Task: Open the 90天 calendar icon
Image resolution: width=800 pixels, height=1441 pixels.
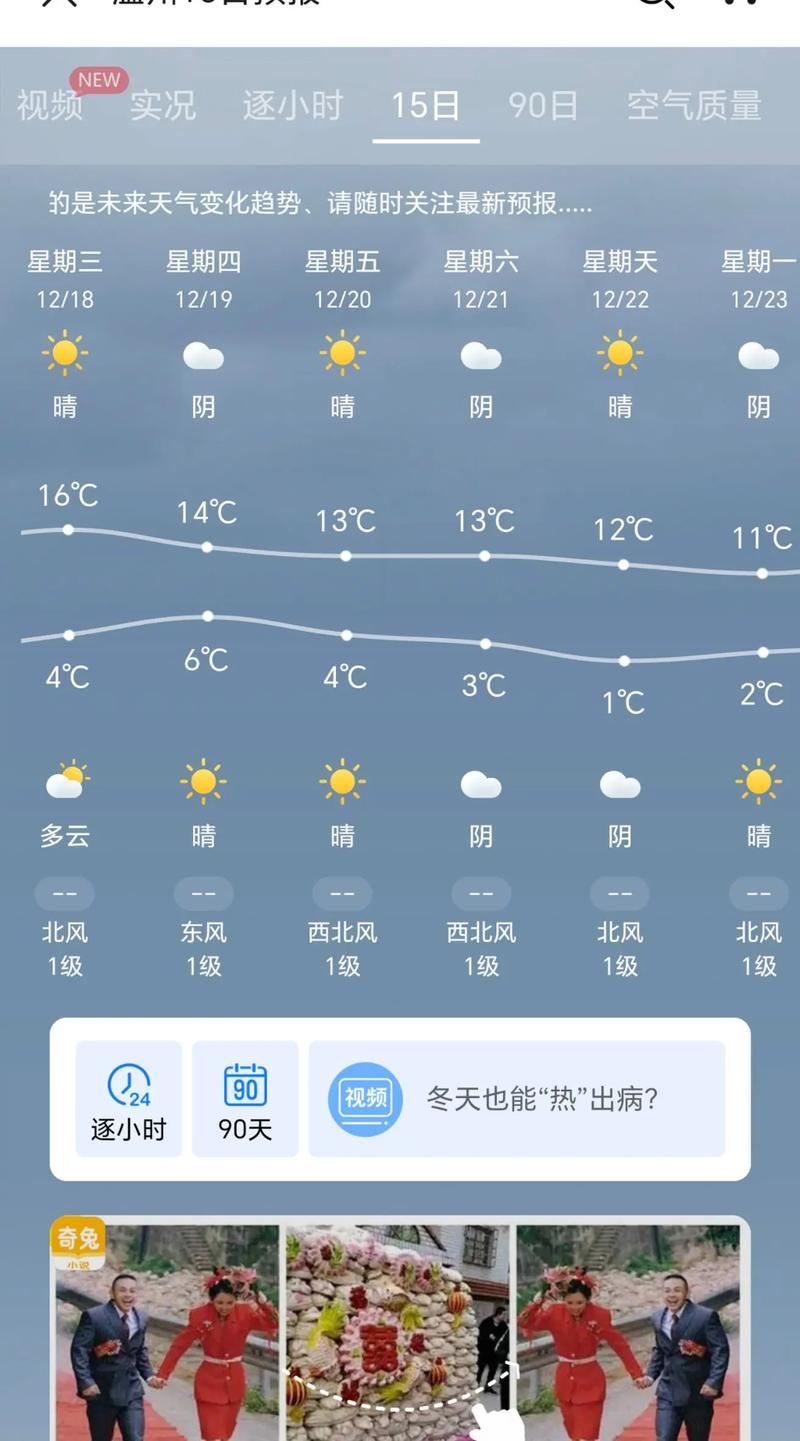Action: pos(243,1097)
